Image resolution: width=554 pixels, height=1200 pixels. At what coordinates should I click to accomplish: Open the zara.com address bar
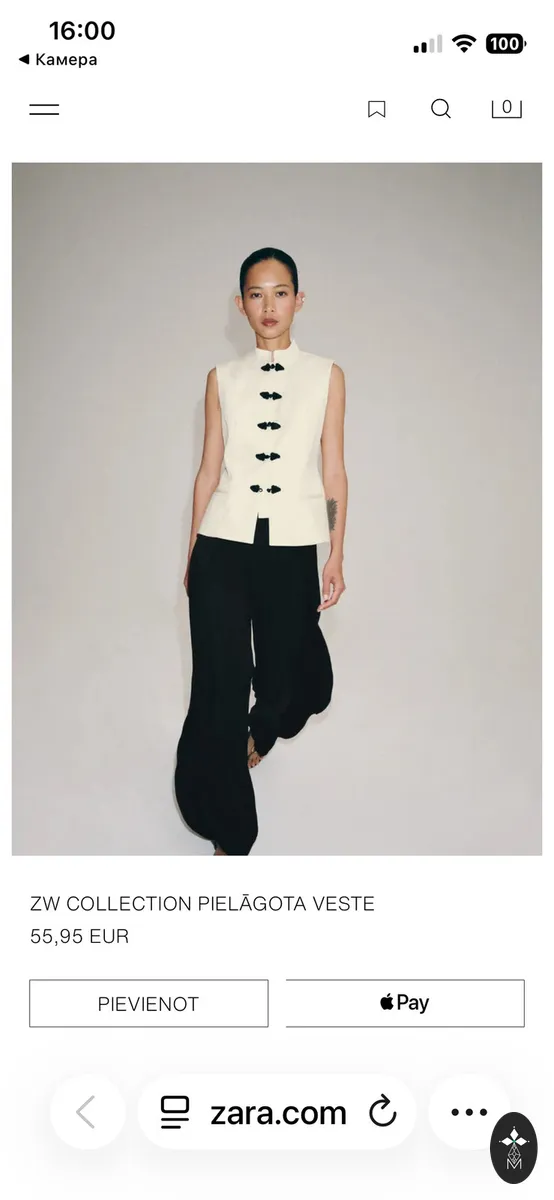tap(278, 1112)
